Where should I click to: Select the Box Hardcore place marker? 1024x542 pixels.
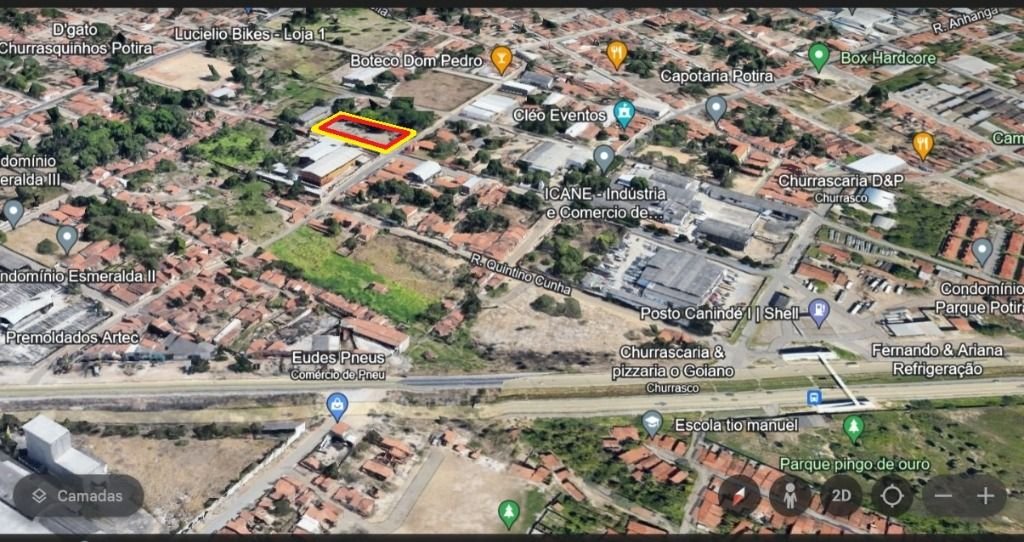(819, 55)
